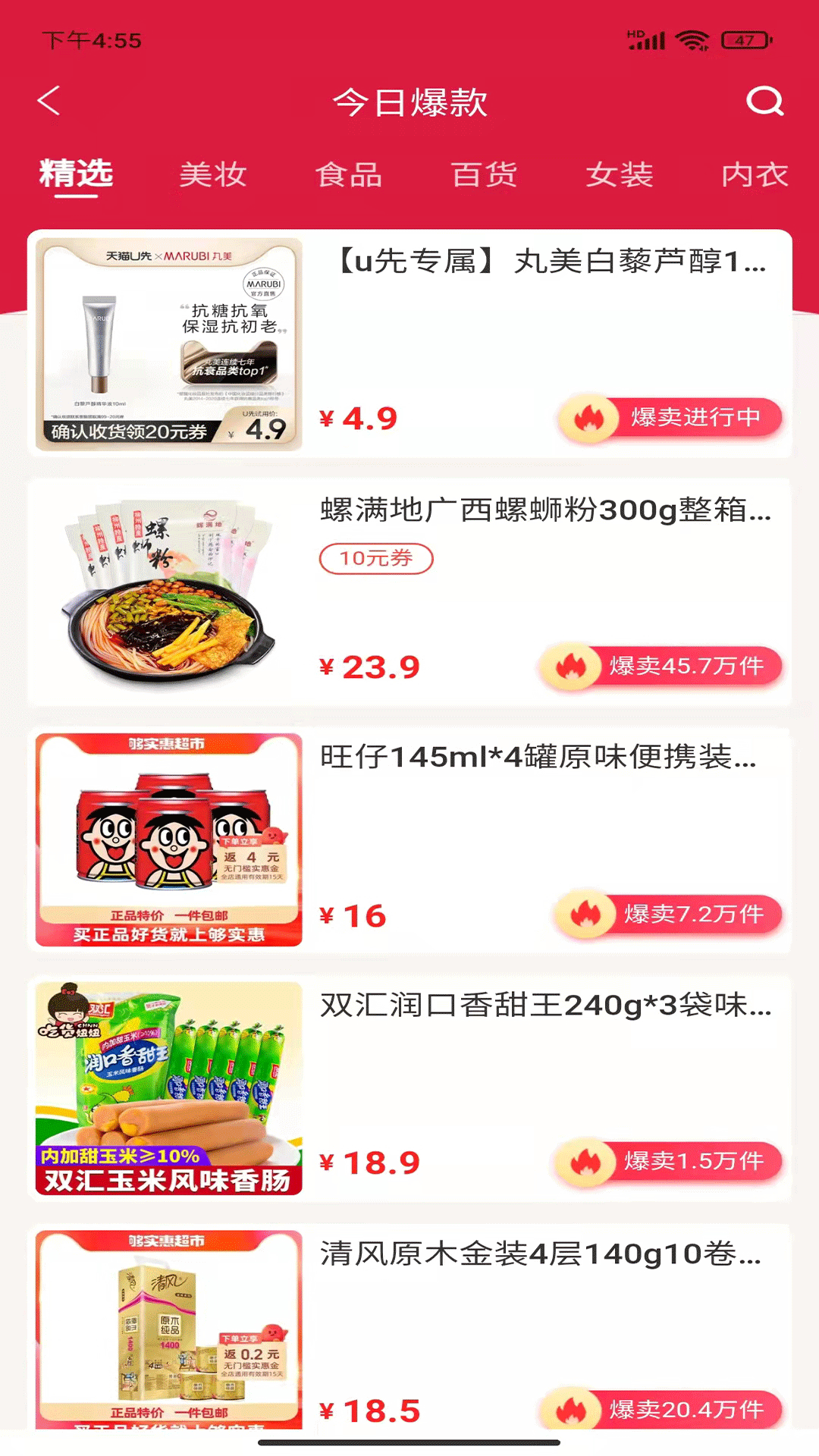The width and height of the screenshot is (819, 1456).
Task: Claim the 10元券 coupon
Action: point(376,559)
